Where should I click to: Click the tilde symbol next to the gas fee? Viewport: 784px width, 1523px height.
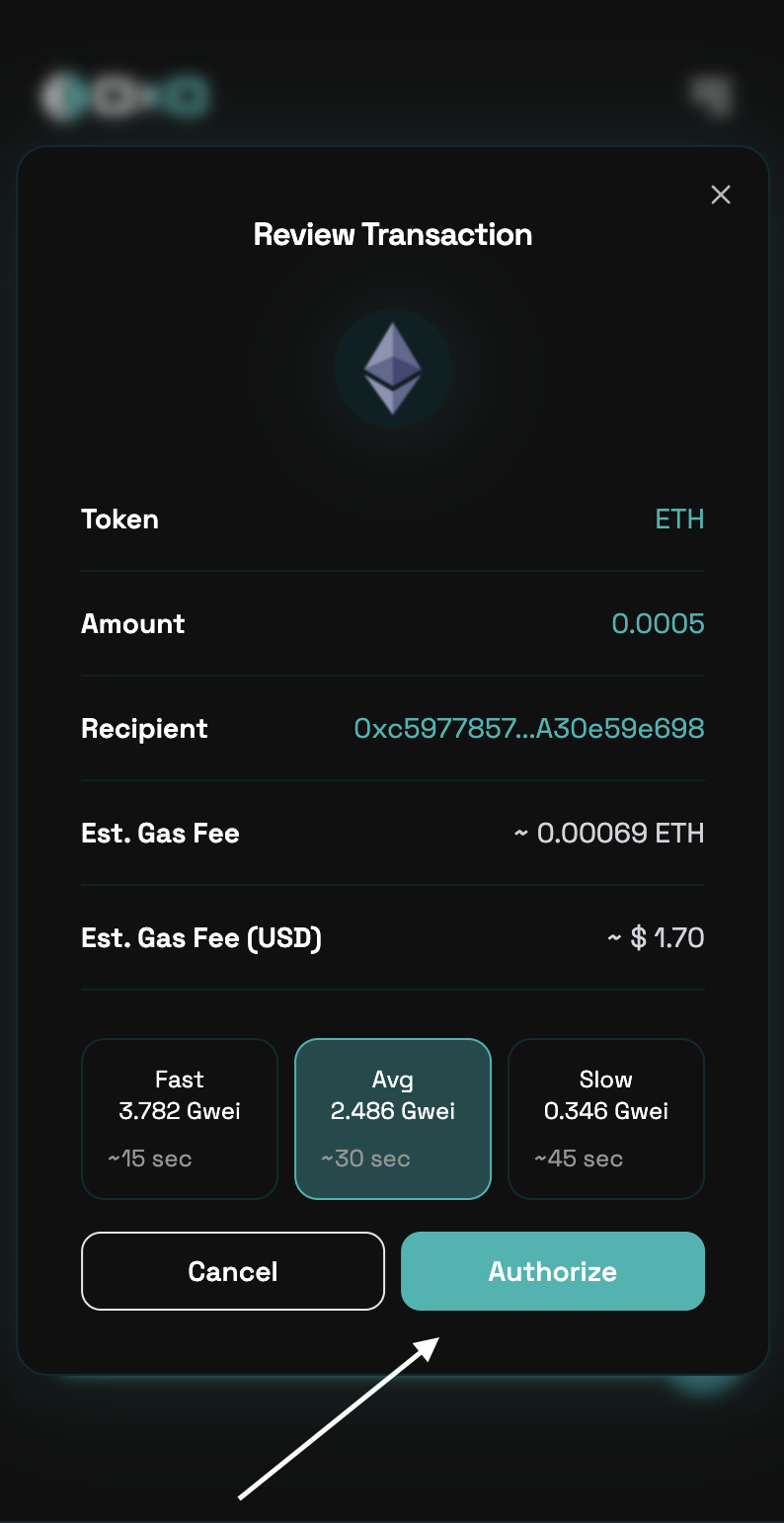coord(520,833)
